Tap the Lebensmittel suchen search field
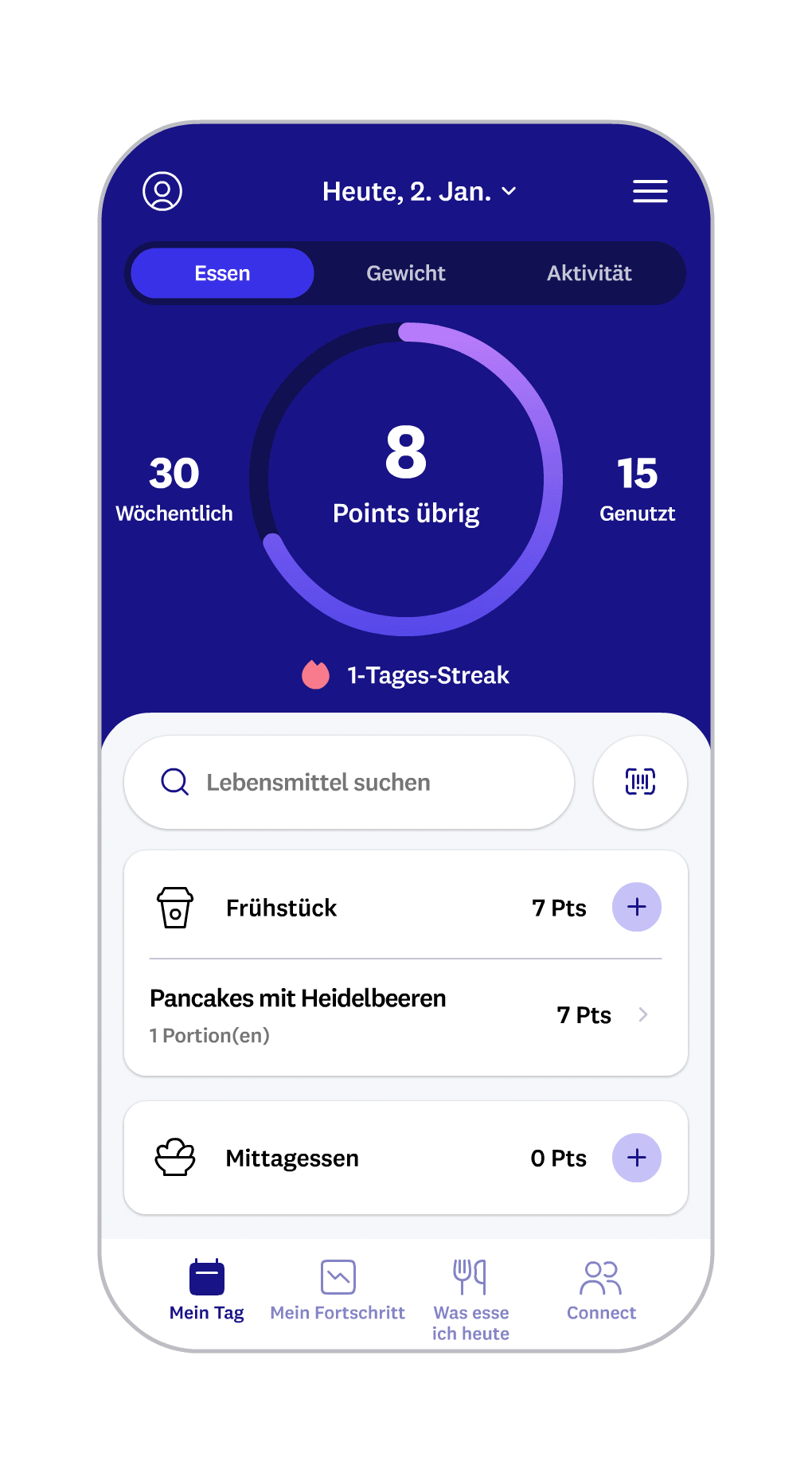812x1473 pixels. (x=349, y=782)
